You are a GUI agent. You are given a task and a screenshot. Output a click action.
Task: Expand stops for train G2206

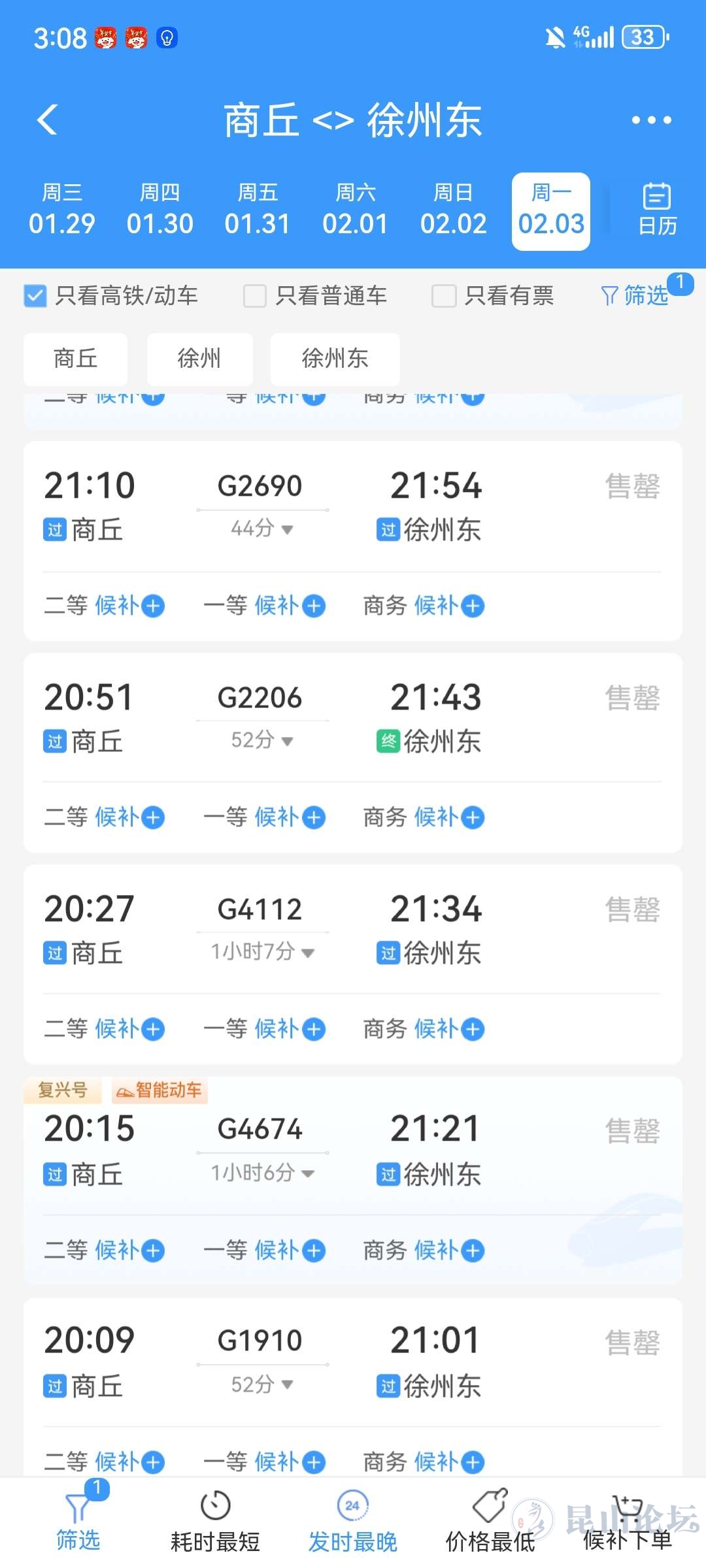[261, 741]
